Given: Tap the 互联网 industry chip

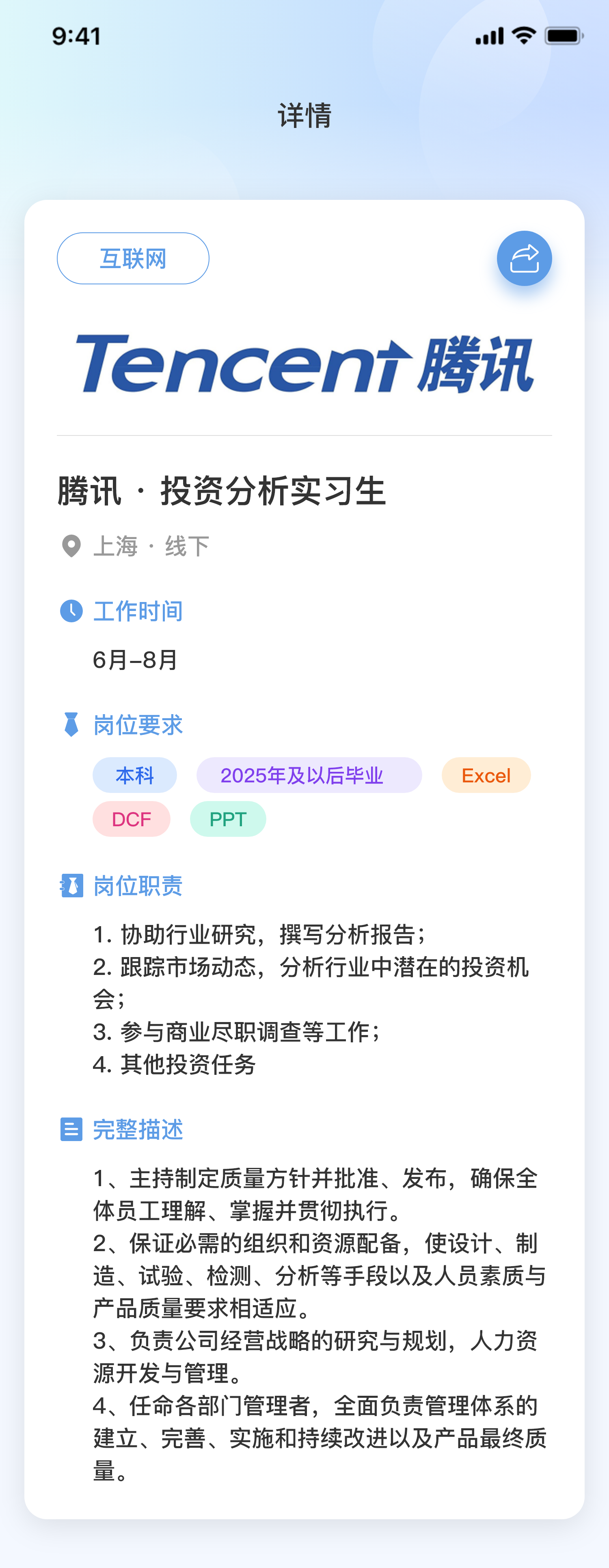Looking at the screenshot, I should pyautogui.click(x=133, y=259).
